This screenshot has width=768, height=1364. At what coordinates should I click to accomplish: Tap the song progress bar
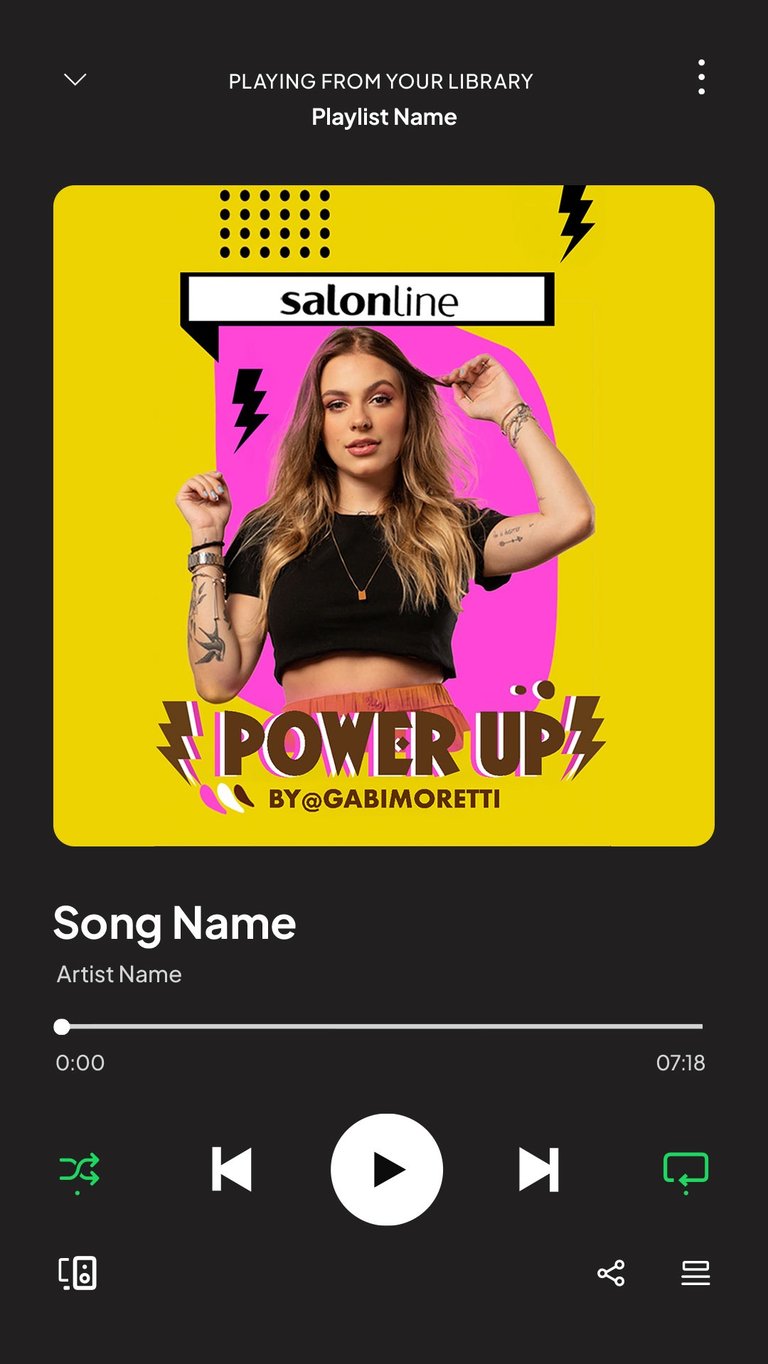tap(382, 1026)
